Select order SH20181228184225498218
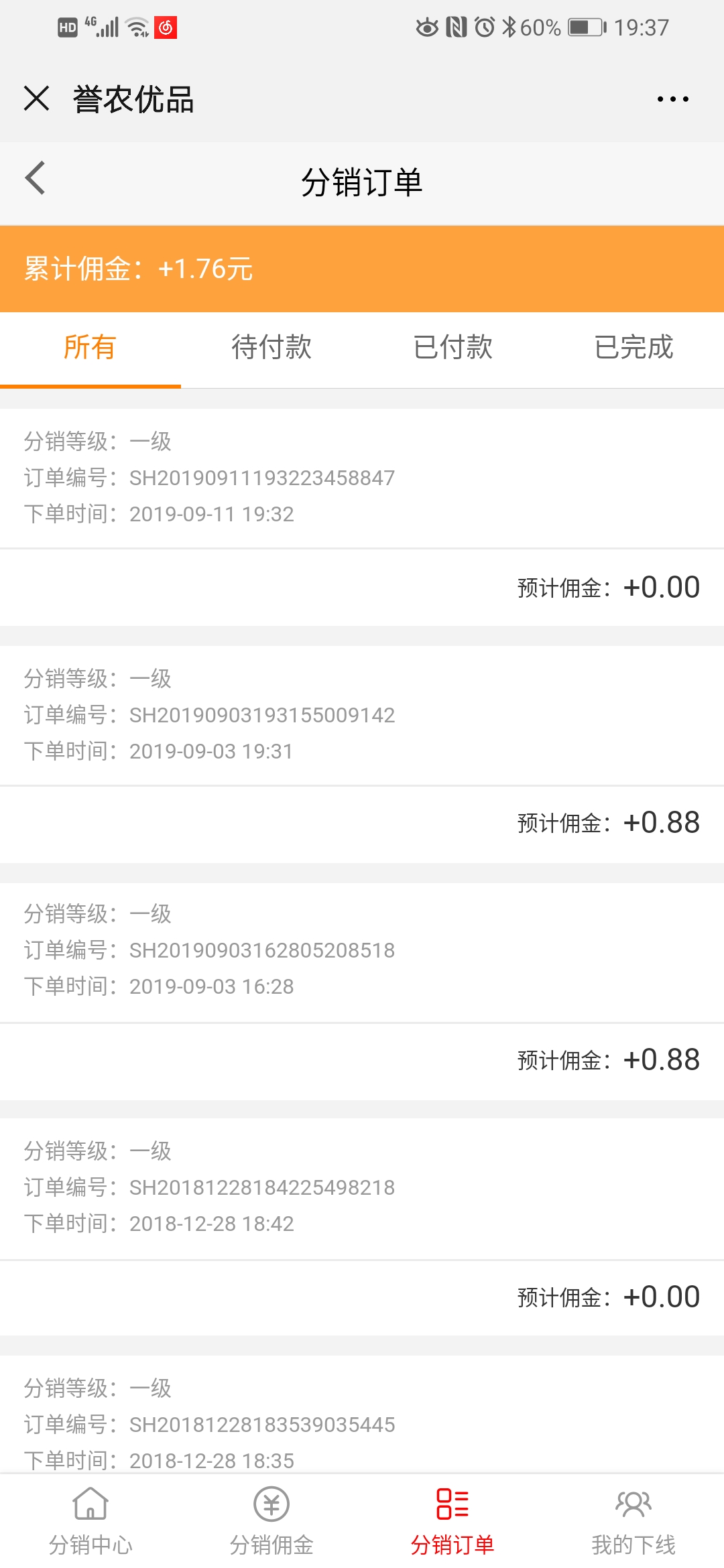The height and width of the screenshot is (1568, 724). point(261,1187)
